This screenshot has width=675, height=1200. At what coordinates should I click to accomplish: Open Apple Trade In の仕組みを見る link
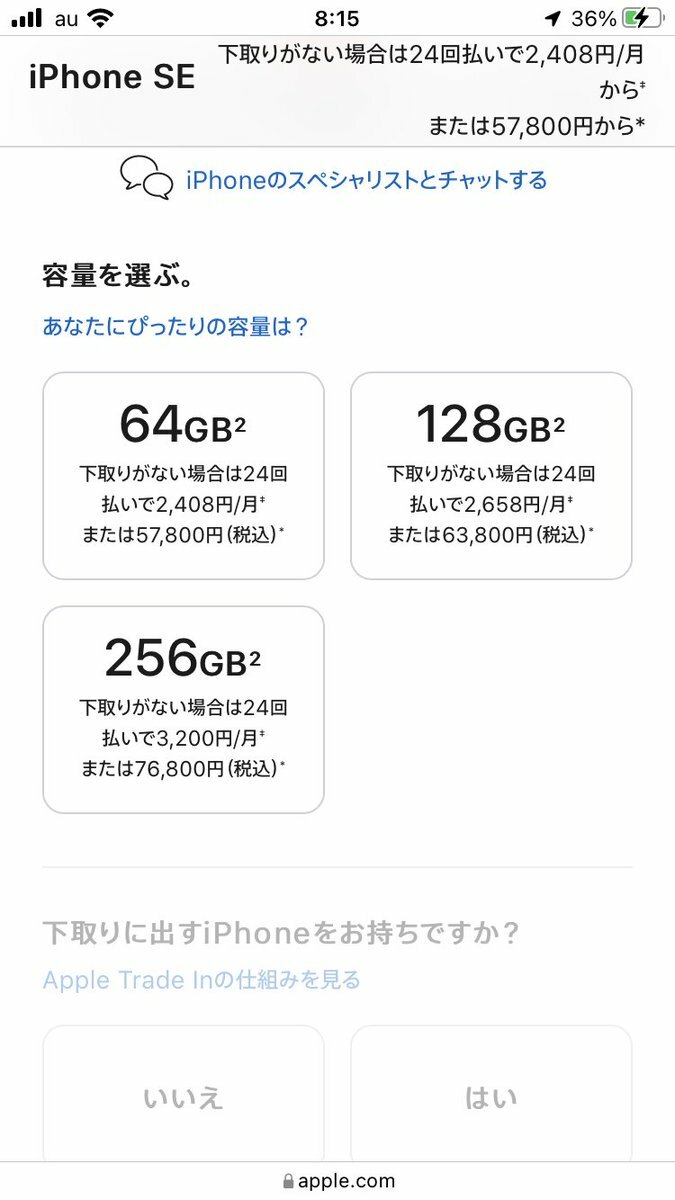(x=201, y=980)
